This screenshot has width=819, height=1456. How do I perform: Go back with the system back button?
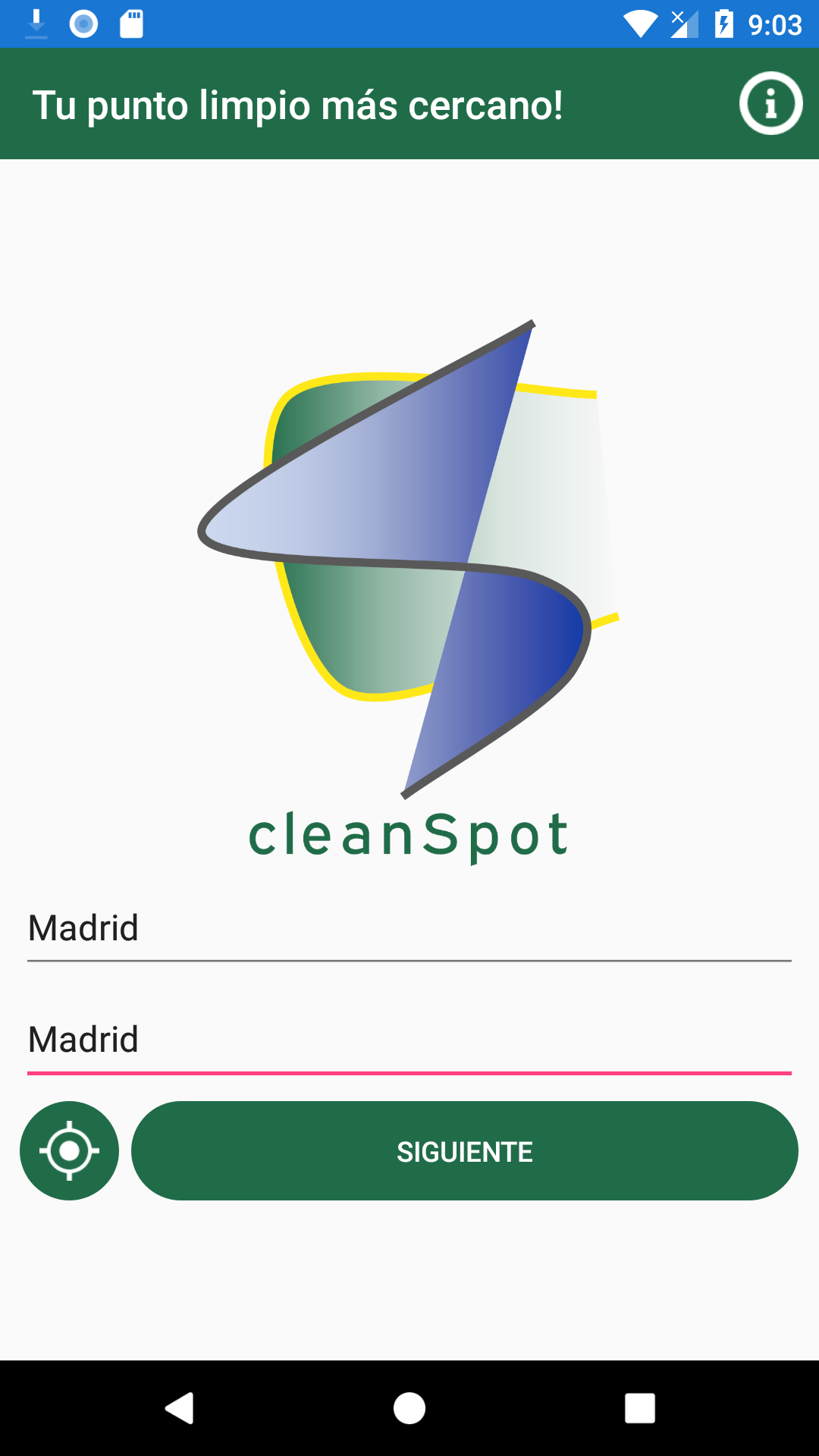pos(180,1408)
